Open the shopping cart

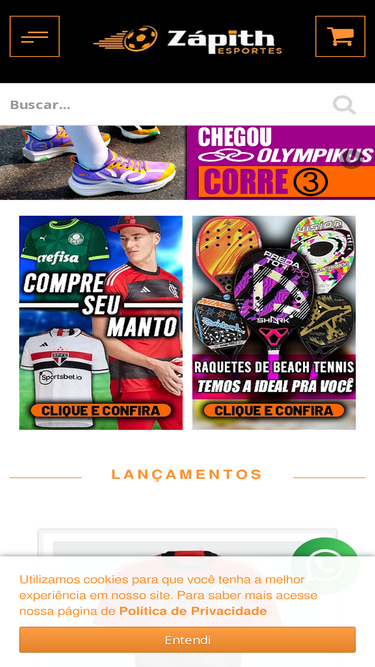(x=340, y=36)
